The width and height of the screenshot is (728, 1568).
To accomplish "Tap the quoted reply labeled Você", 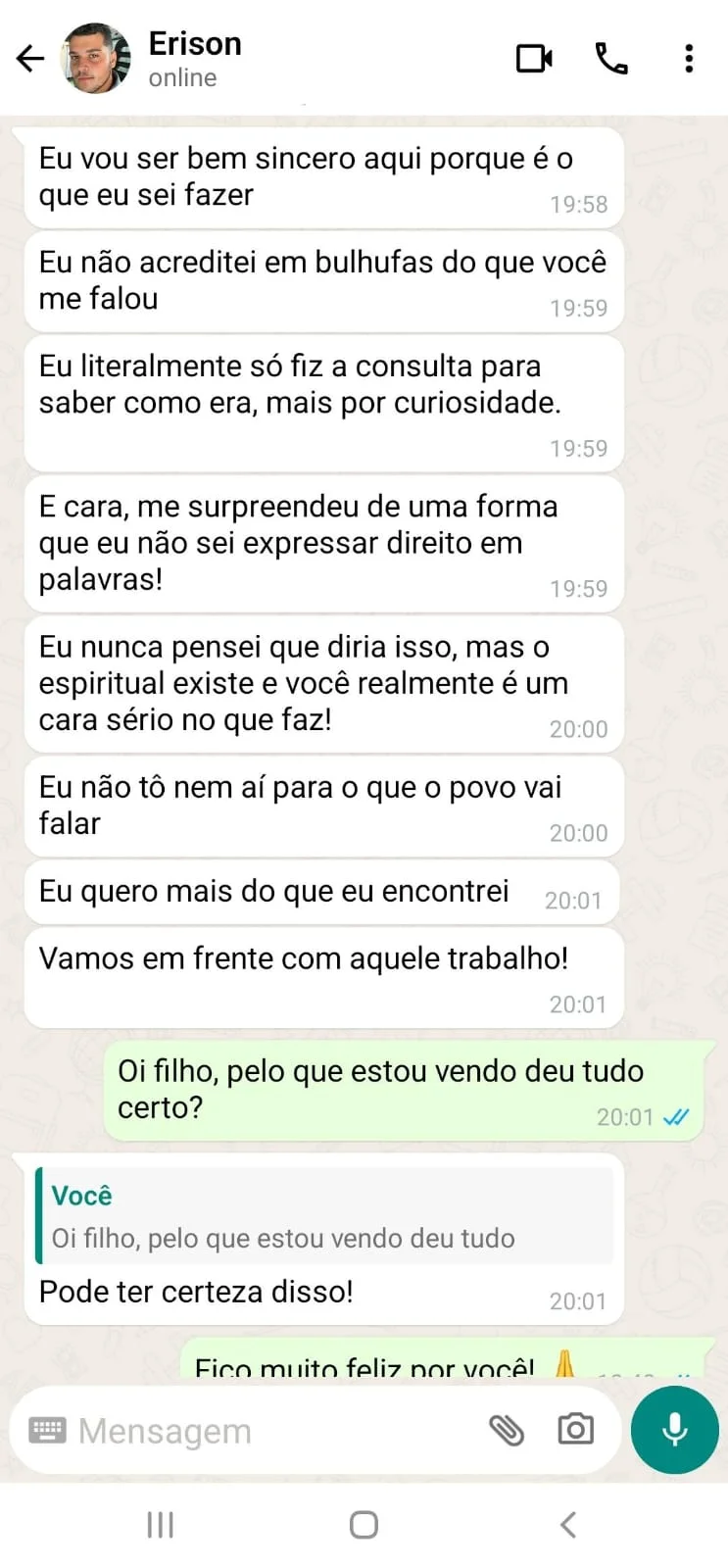I will click(323, 1215).
